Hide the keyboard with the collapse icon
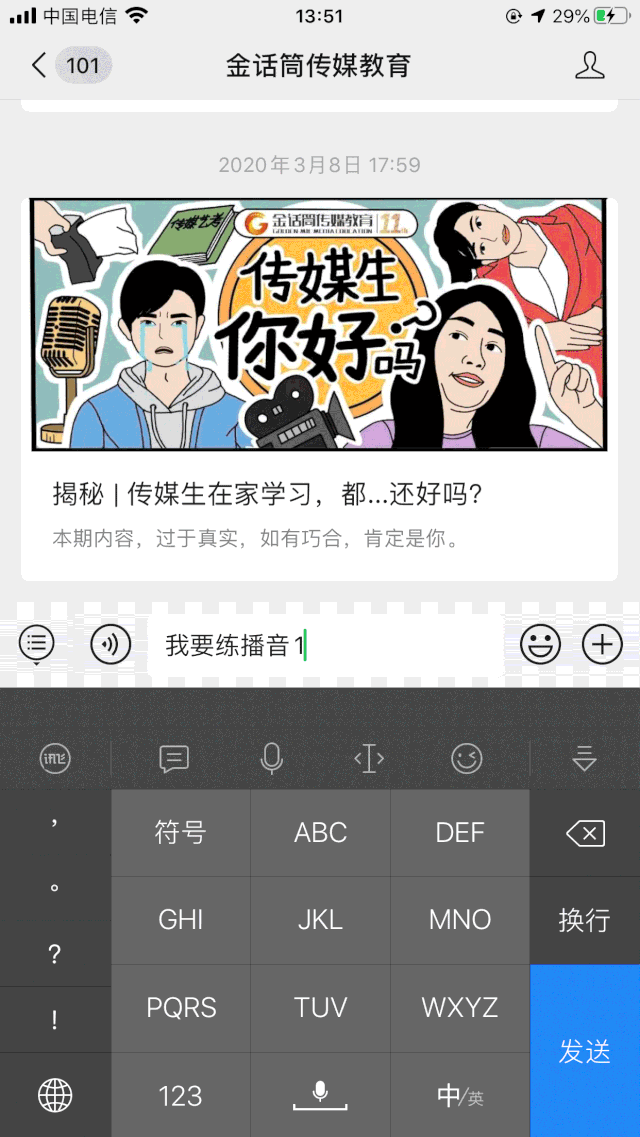 (584, 759)
